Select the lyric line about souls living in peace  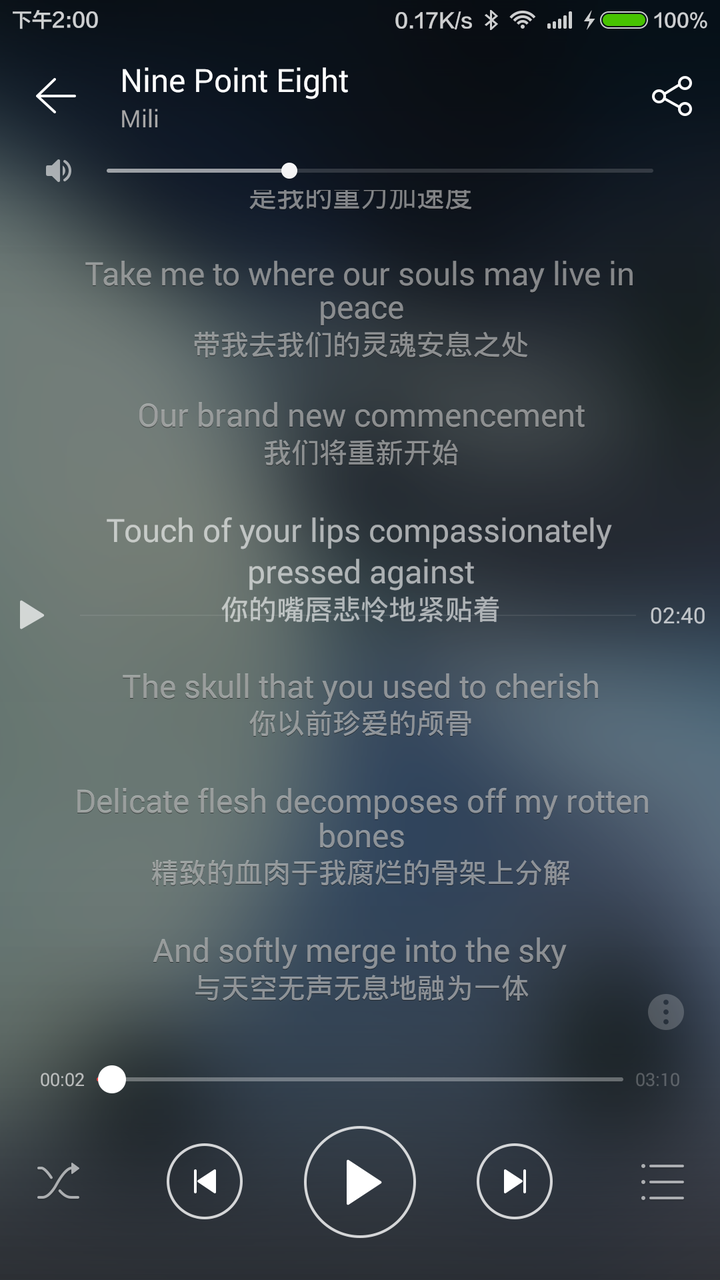[360, 290]
